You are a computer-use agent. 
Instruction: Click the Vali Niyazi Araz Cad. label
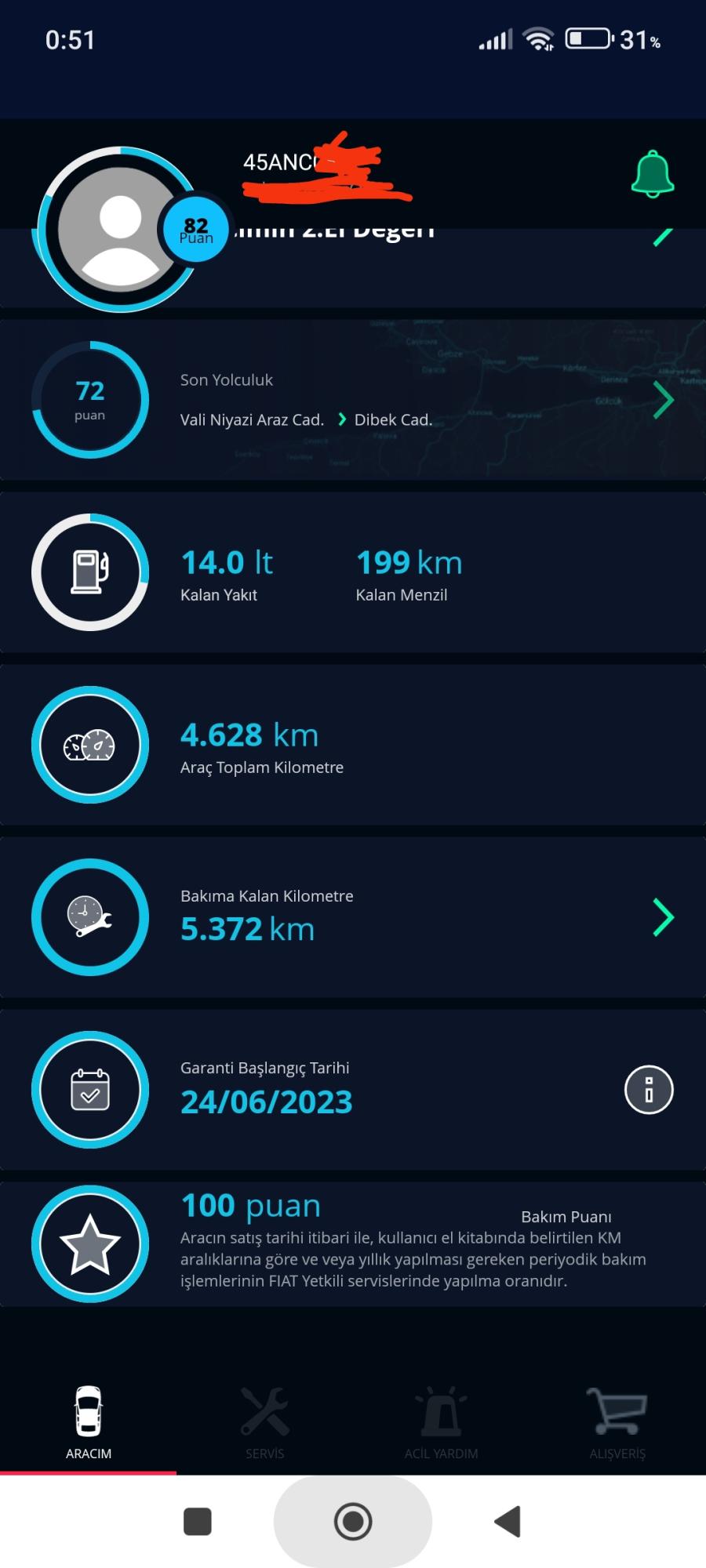click(252, 419)
